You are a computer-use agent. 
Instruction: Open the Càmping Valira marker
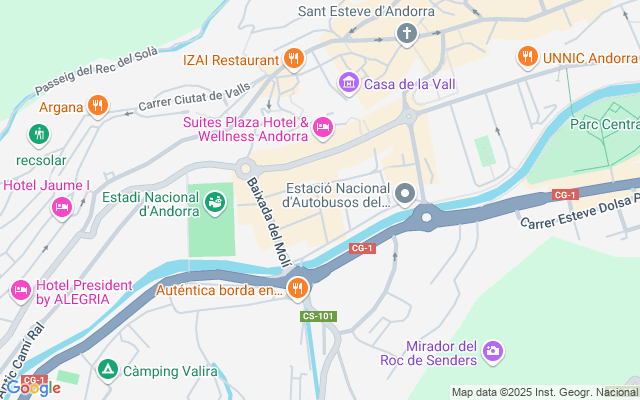pos(107,370)
